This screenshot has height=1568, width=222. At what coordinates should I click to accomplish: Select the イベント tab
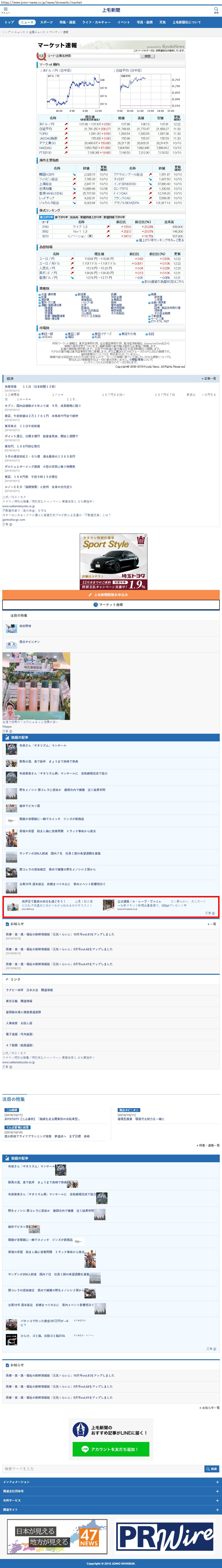coord(123,22)
